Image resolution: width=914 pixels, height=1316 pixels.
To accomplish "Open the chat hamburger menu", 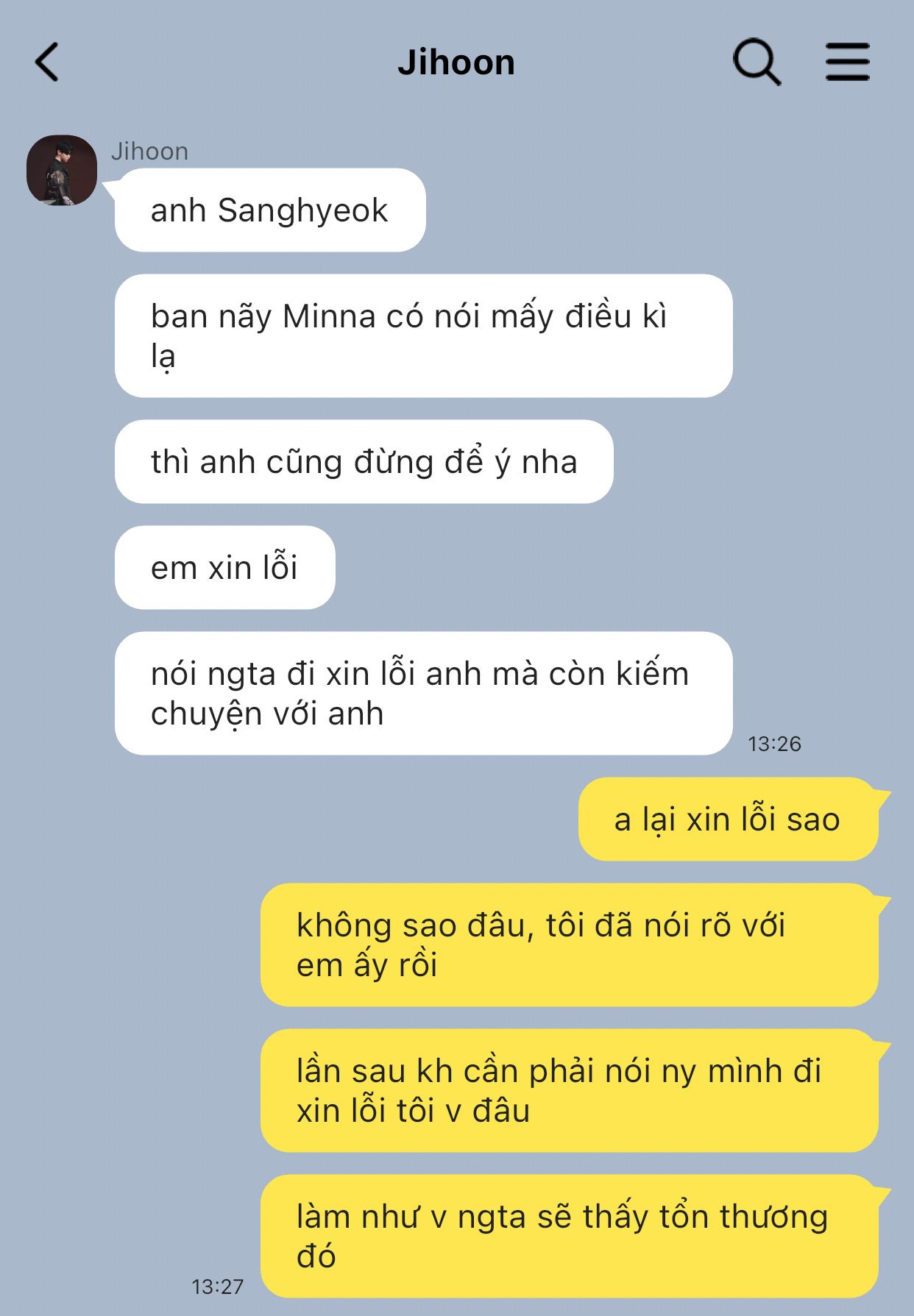I will (847, 62).
